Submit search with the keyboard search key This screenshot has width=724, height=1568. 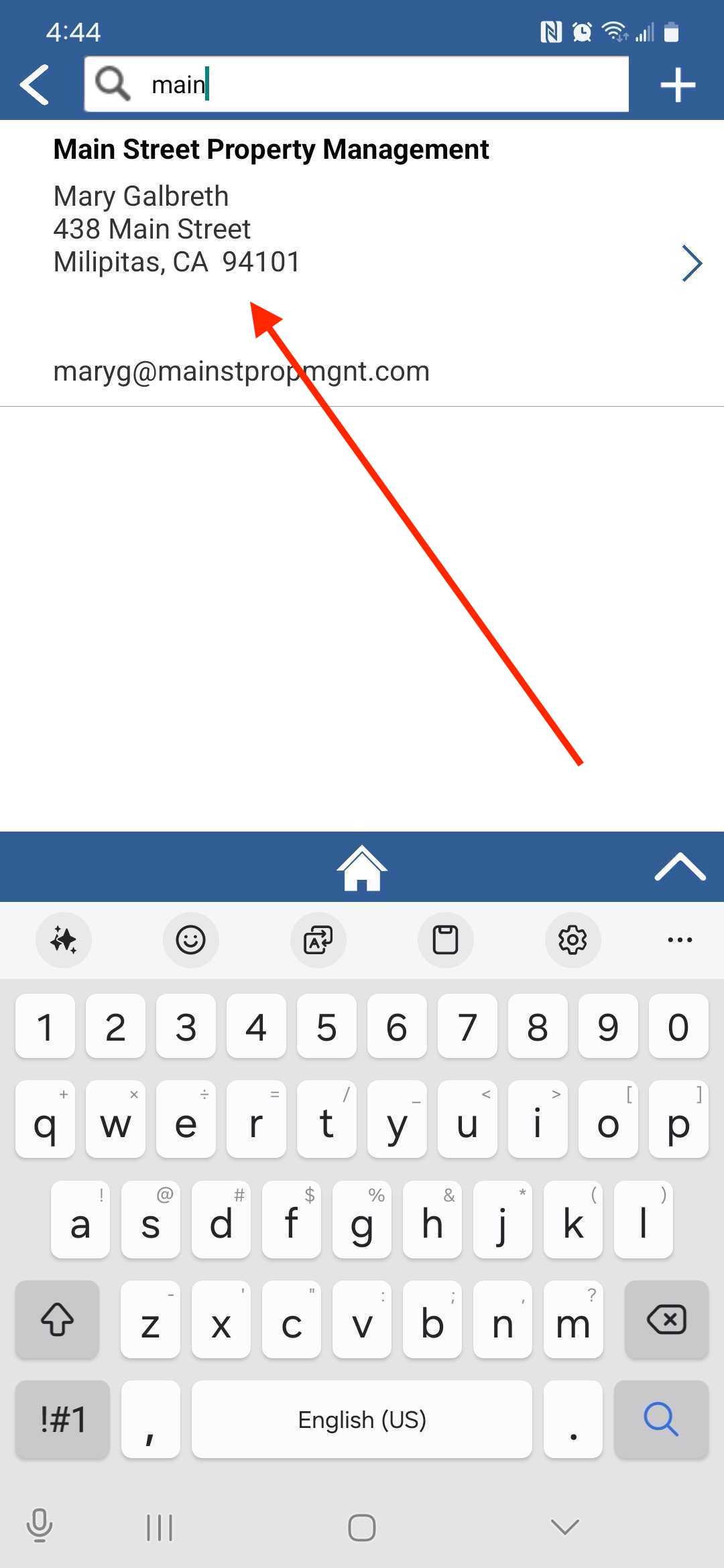point(661,1419)
